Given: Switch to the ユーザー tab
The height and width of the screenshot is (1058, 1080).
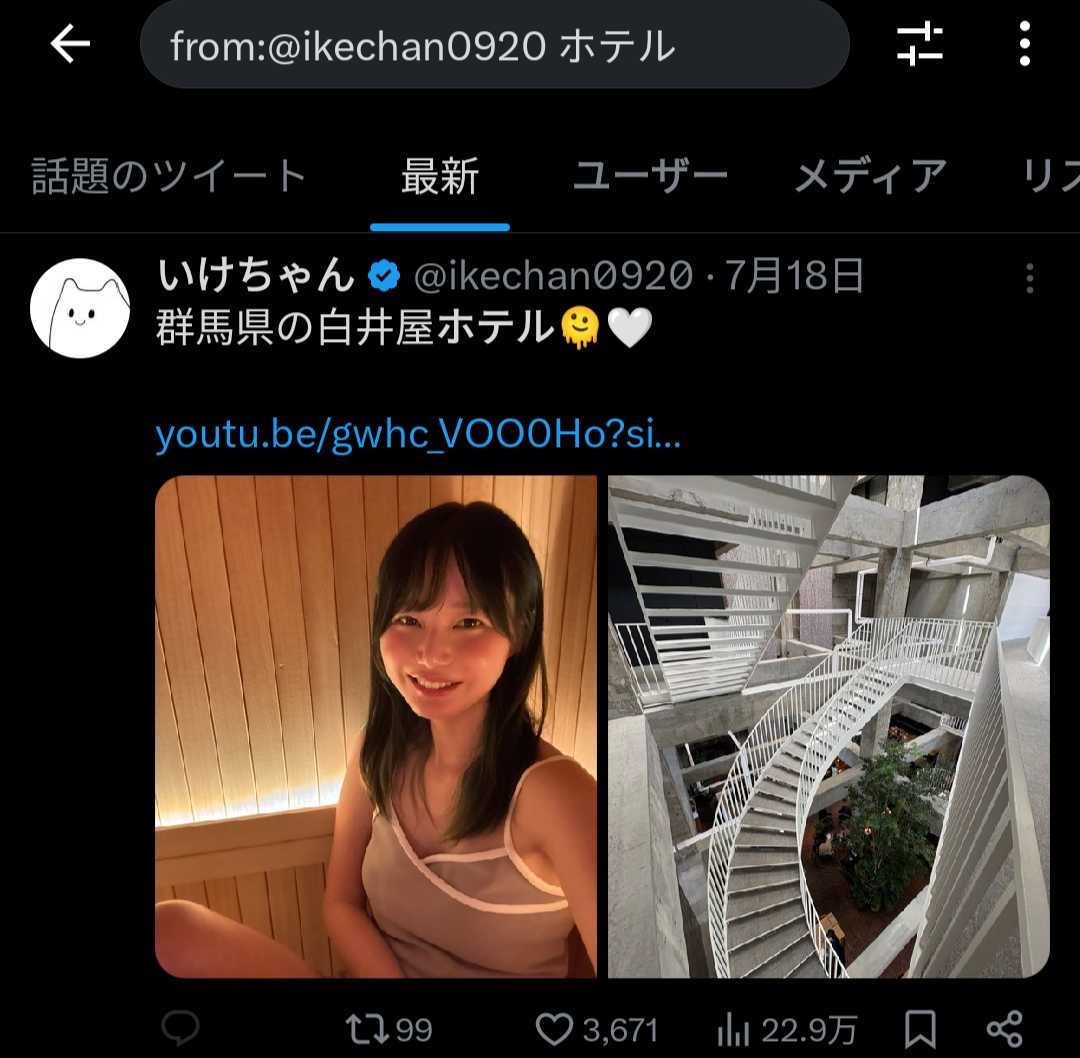Looking at the screenshot, I should coord(650,177).
